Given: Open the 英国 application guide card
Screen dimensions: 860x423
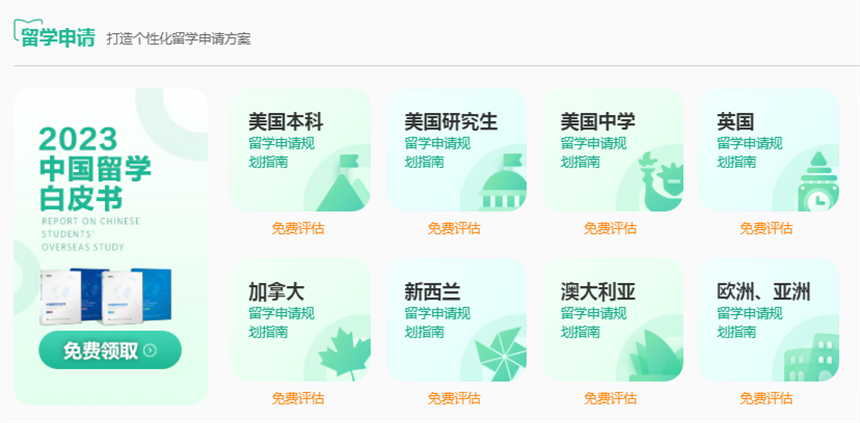Looking at the screenshot, I should (768, 150).
